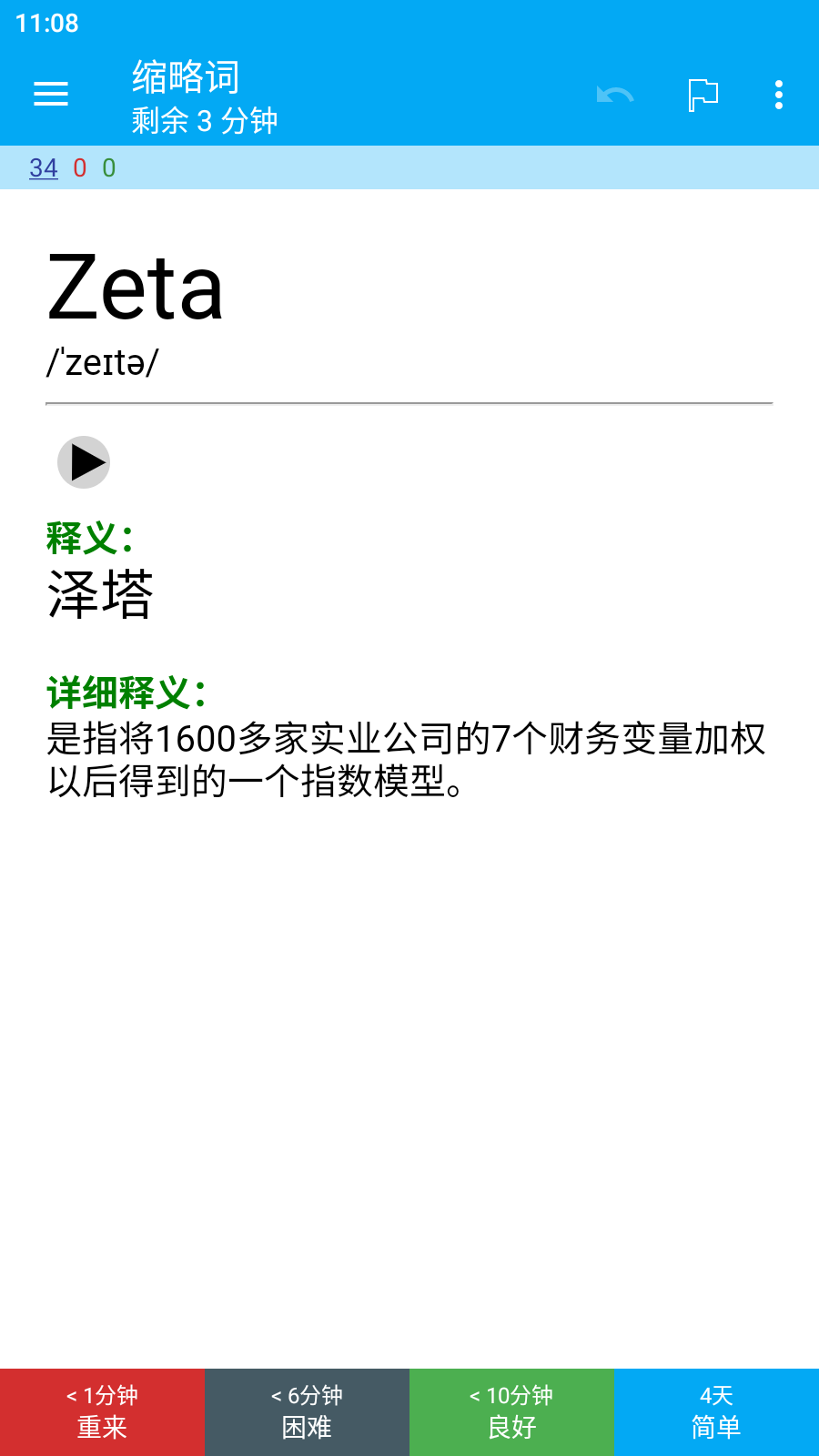Play the Zeta pronunciation audio
Image resolution: width=819 pixels, height=1456 pixels.
(84, 462)
